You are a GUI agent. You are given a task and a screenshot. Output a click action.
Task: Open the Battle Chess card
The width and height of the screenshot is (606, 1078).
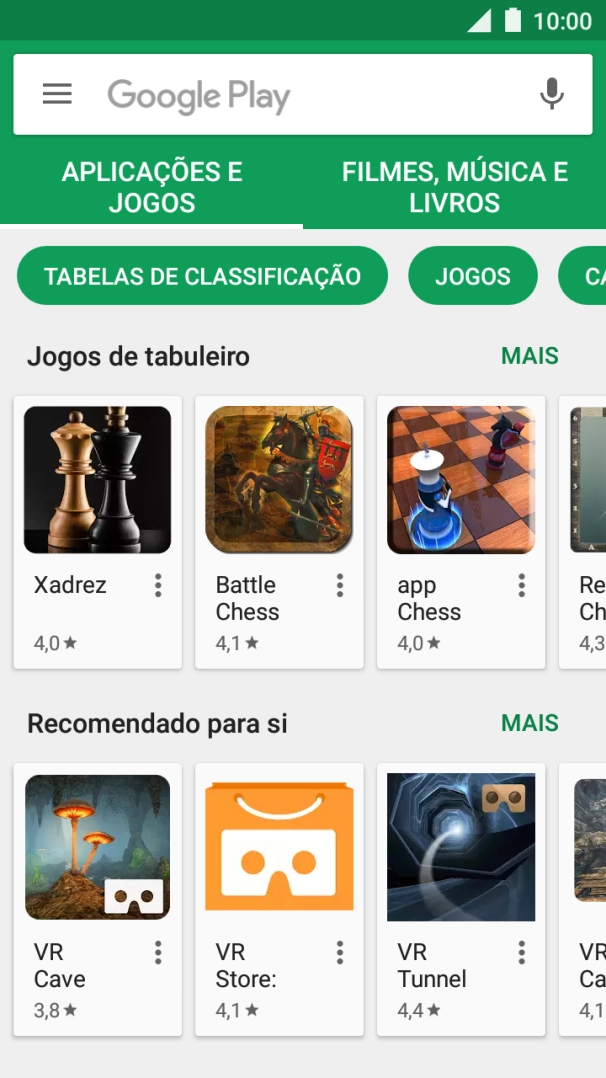(279, 480)
